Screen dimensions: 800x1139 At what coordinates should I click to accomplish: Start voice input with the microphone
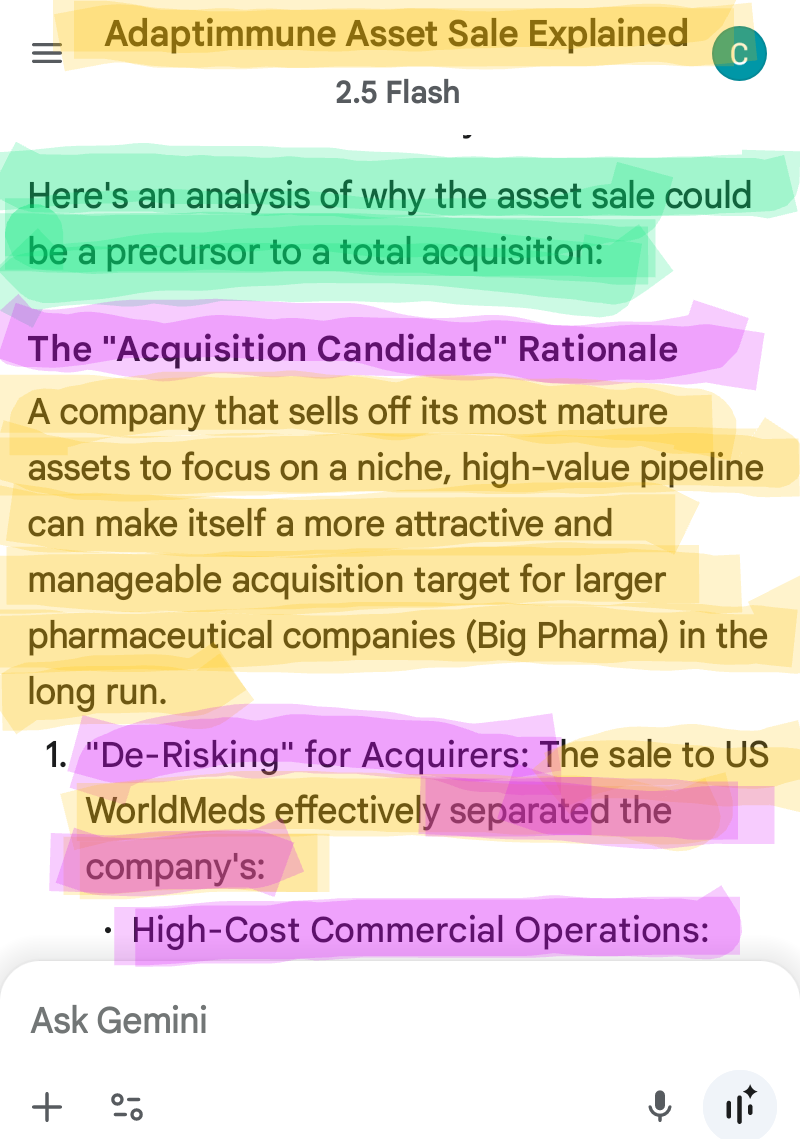[659, 1106]
